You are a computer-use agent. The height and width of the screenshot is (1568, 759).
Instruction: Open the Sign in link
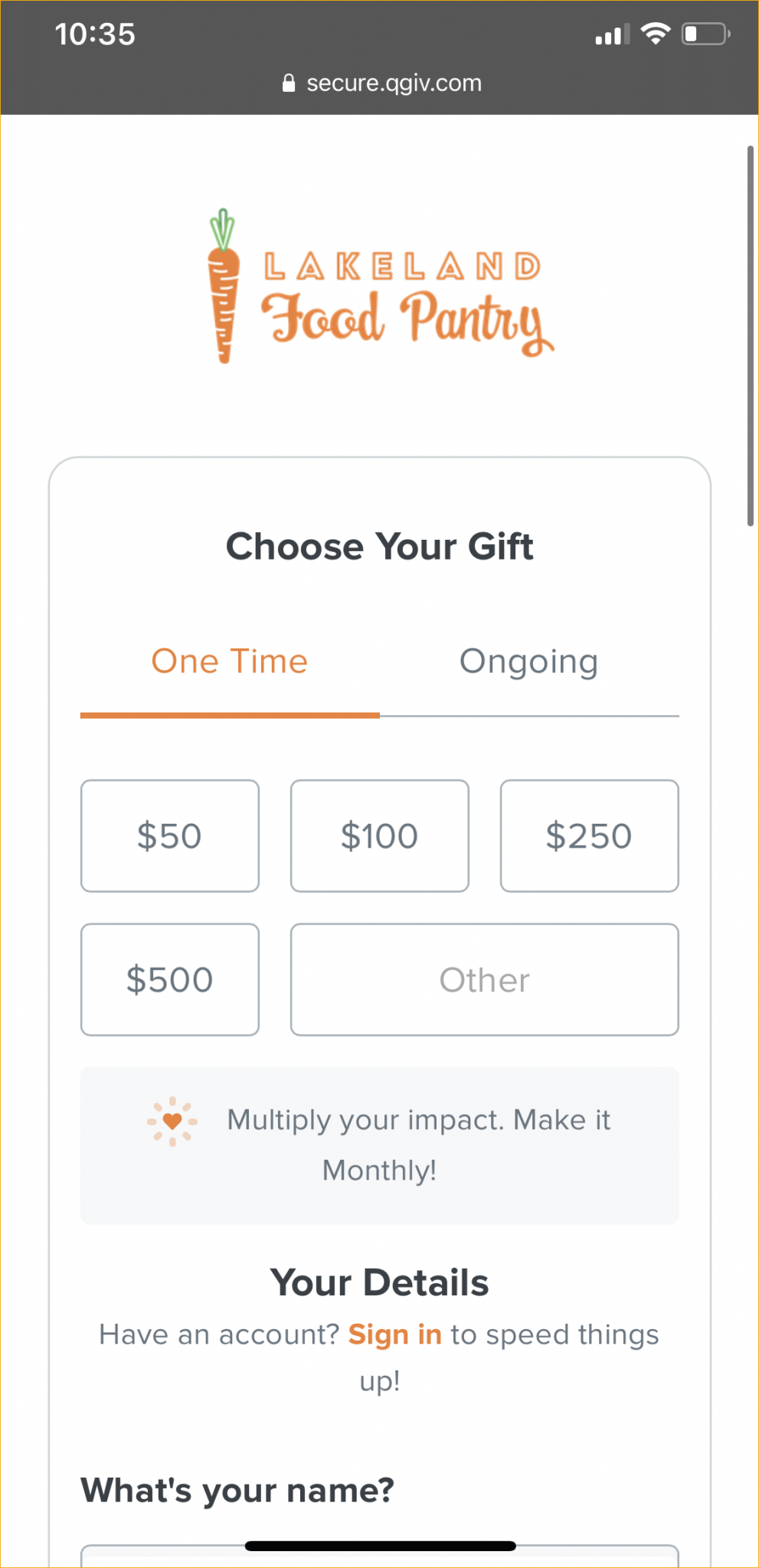point(395,1335)
